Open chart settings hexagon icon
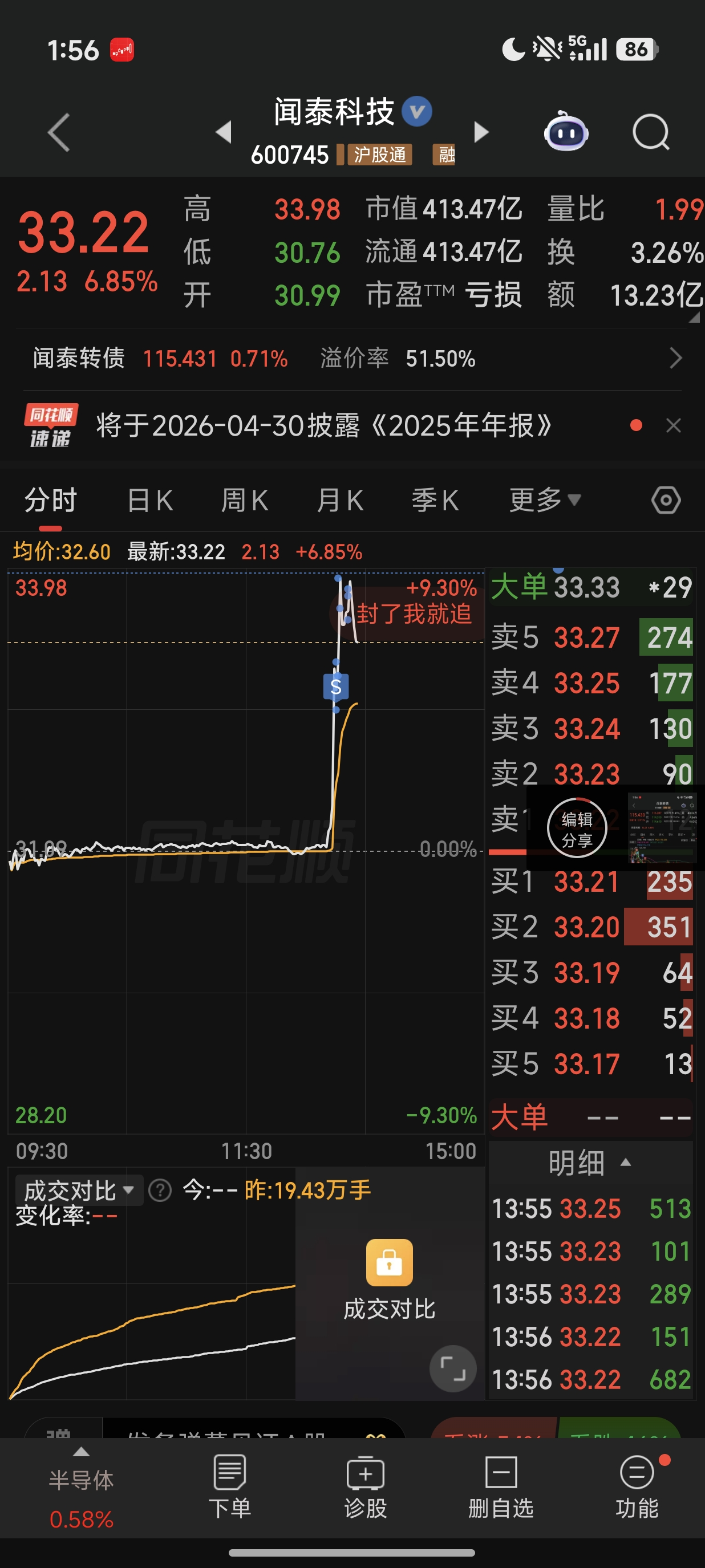This screenshot has width=705, height=1568. coord(666,501)
